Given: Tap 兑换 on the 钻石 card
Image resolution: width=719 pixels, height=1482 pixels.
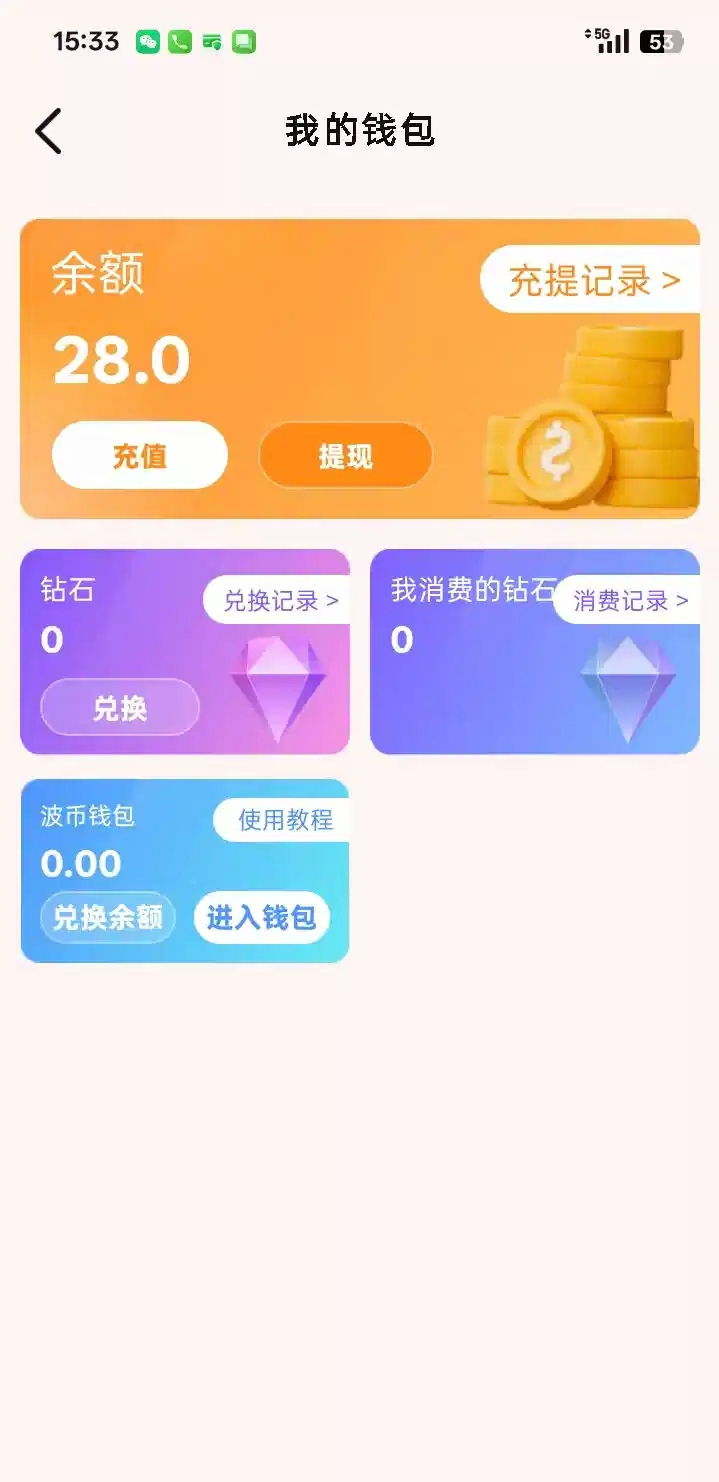Looking at the screenshot, I should (120, 708).
